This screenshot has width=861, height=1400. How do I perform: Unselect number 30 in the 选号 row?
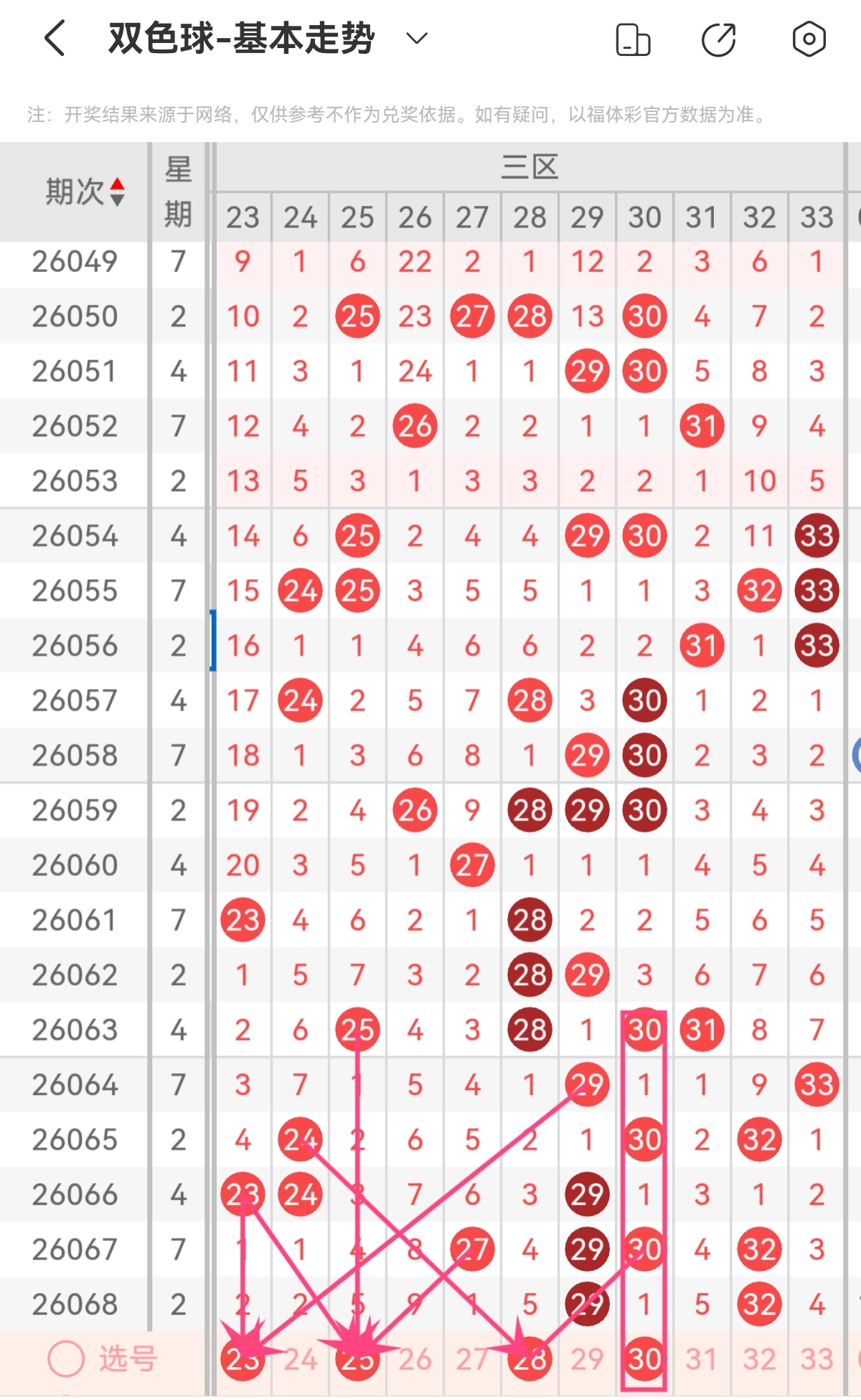coord(644,1358)
